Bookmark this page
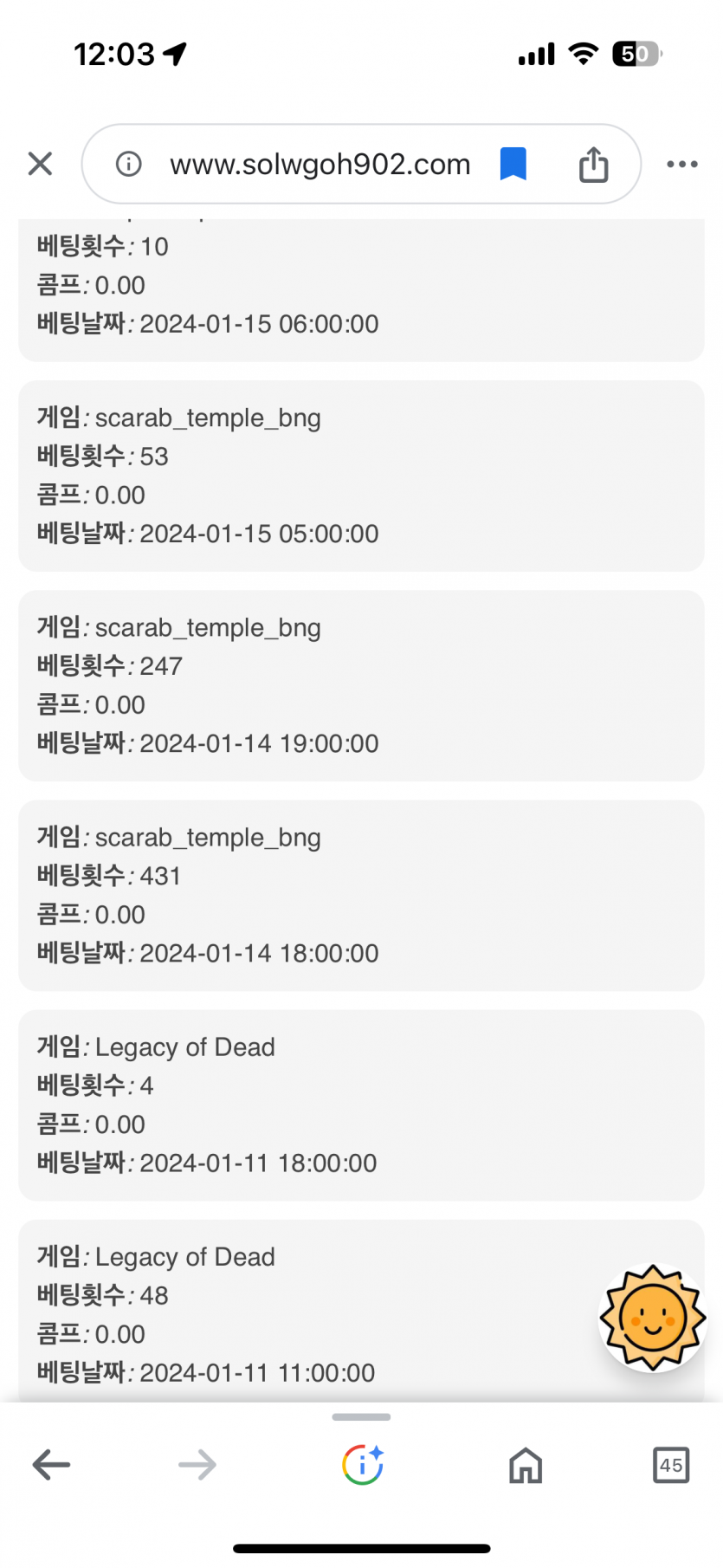Image resolution: width=723 pixels, height=1568 pixels. tap(513, 164)
